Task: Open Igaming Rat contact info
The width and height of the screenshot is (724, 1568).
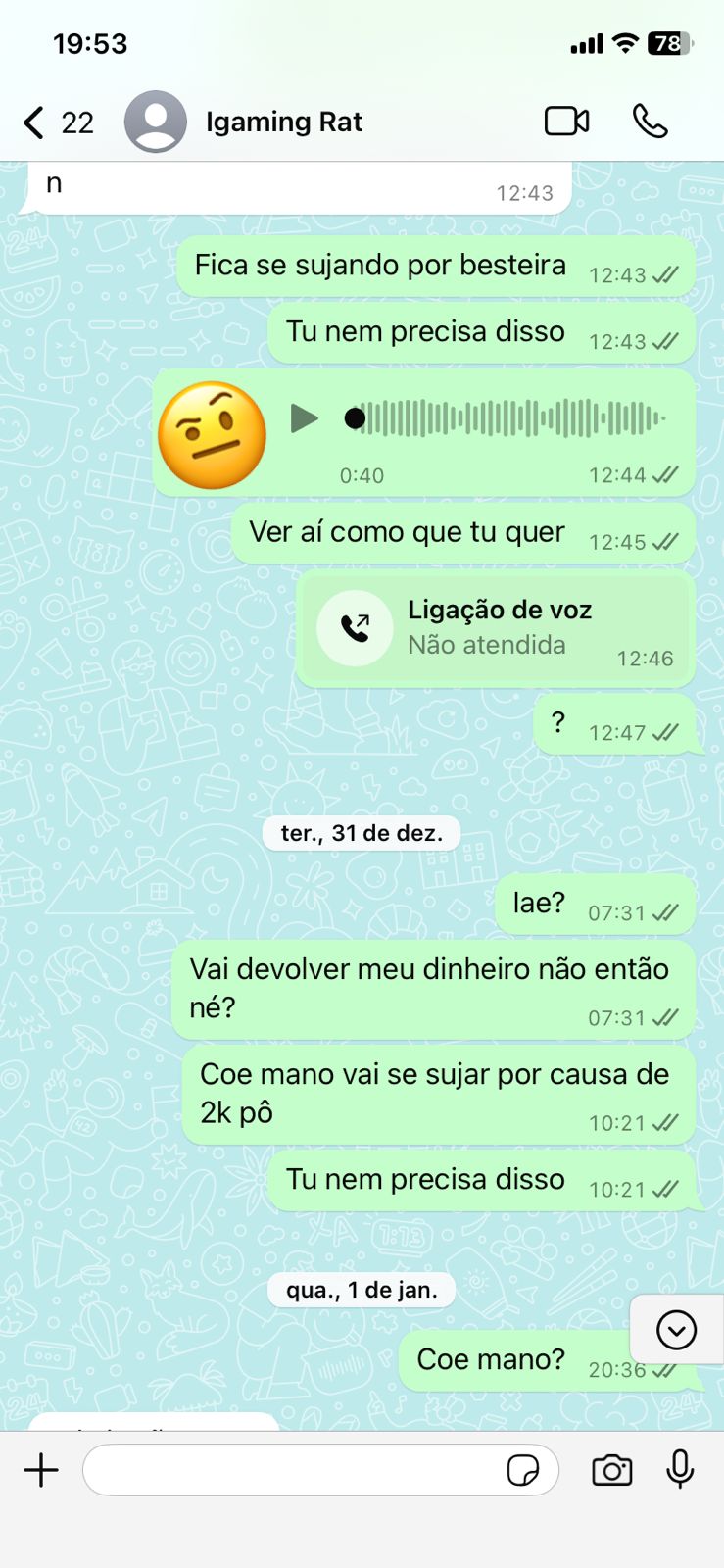Action: click(284, 122)
